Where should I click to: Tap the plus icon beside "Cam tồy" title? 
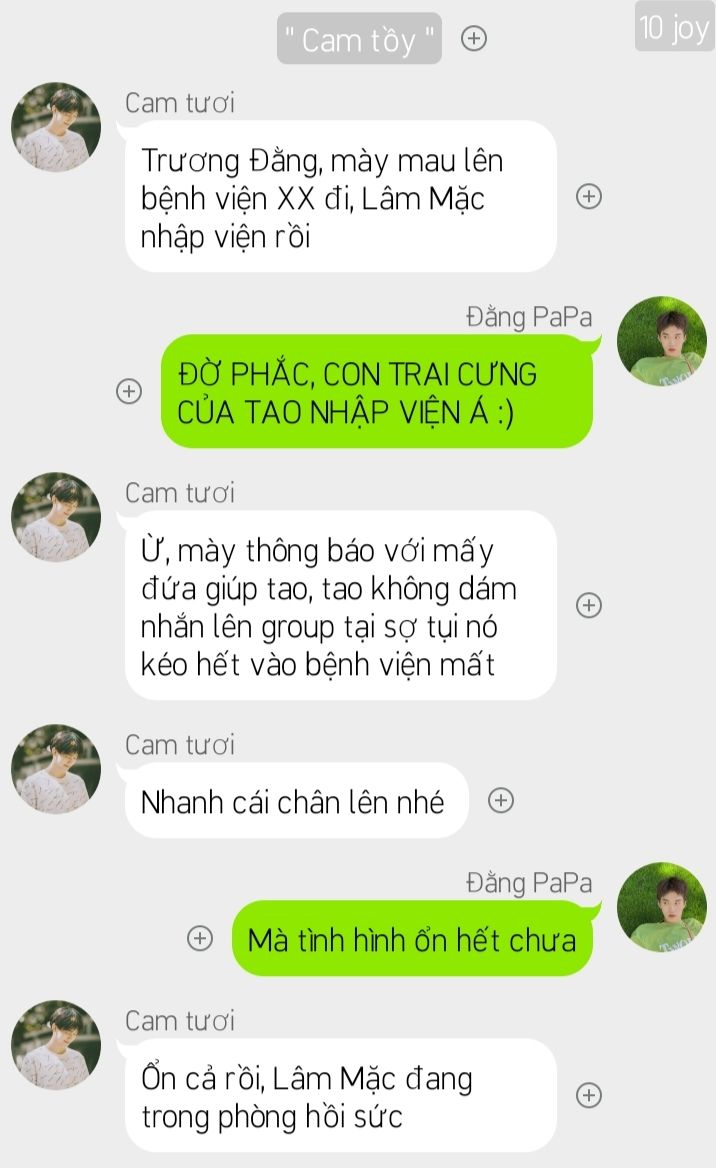point(474,38)
